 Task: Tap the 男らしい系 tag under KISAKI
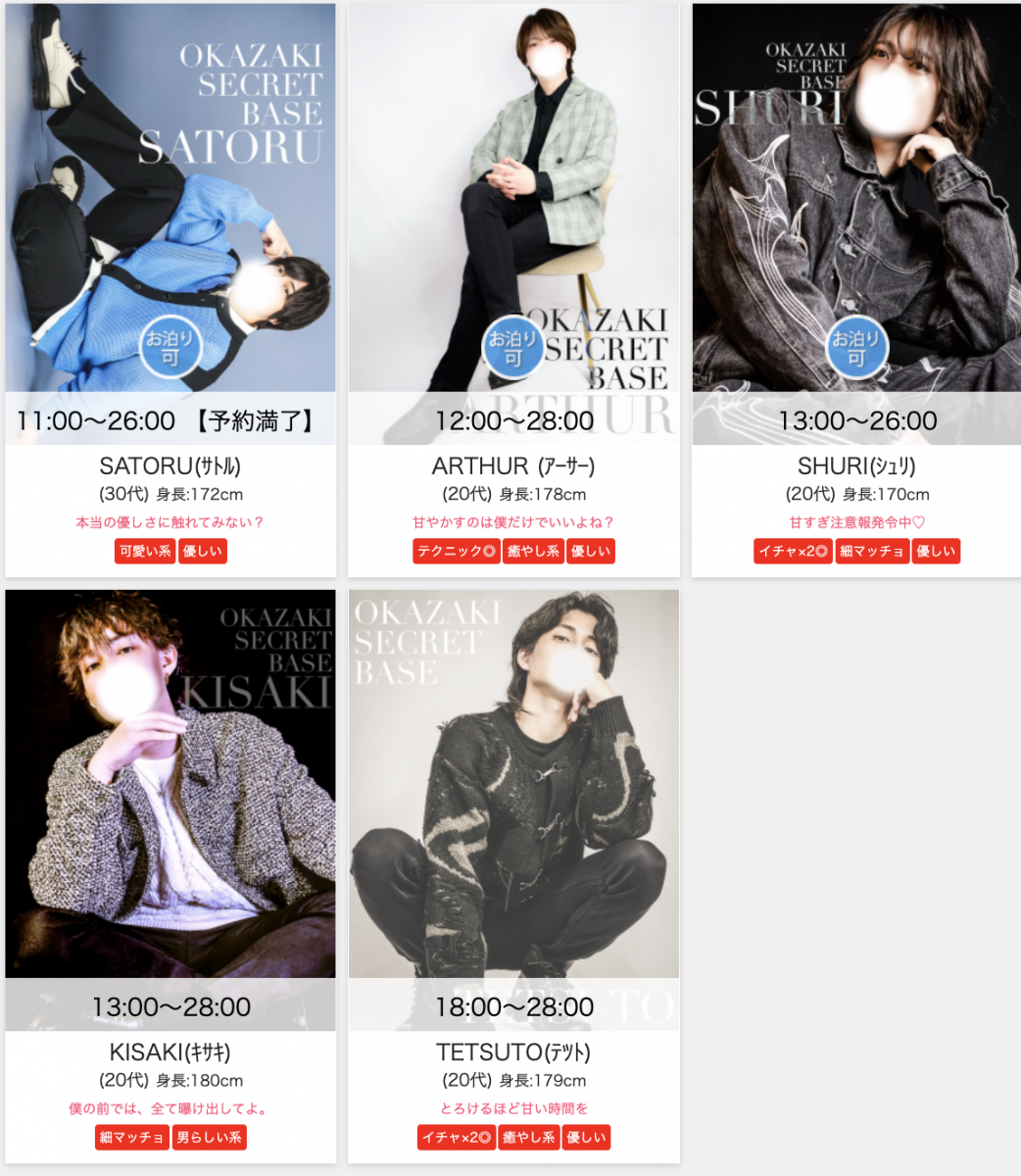(x=209, y=1138)
